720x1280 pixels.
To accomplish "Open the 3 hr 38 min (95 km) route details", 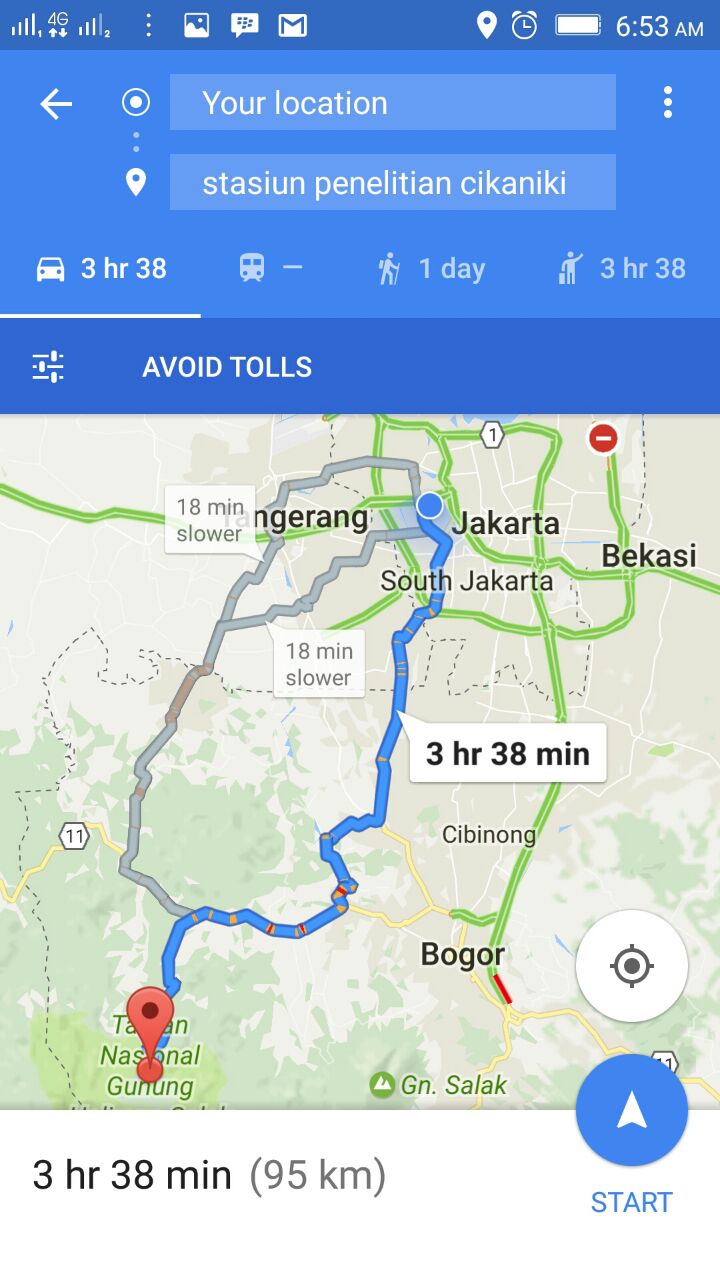I will [x=209, y=1175].
